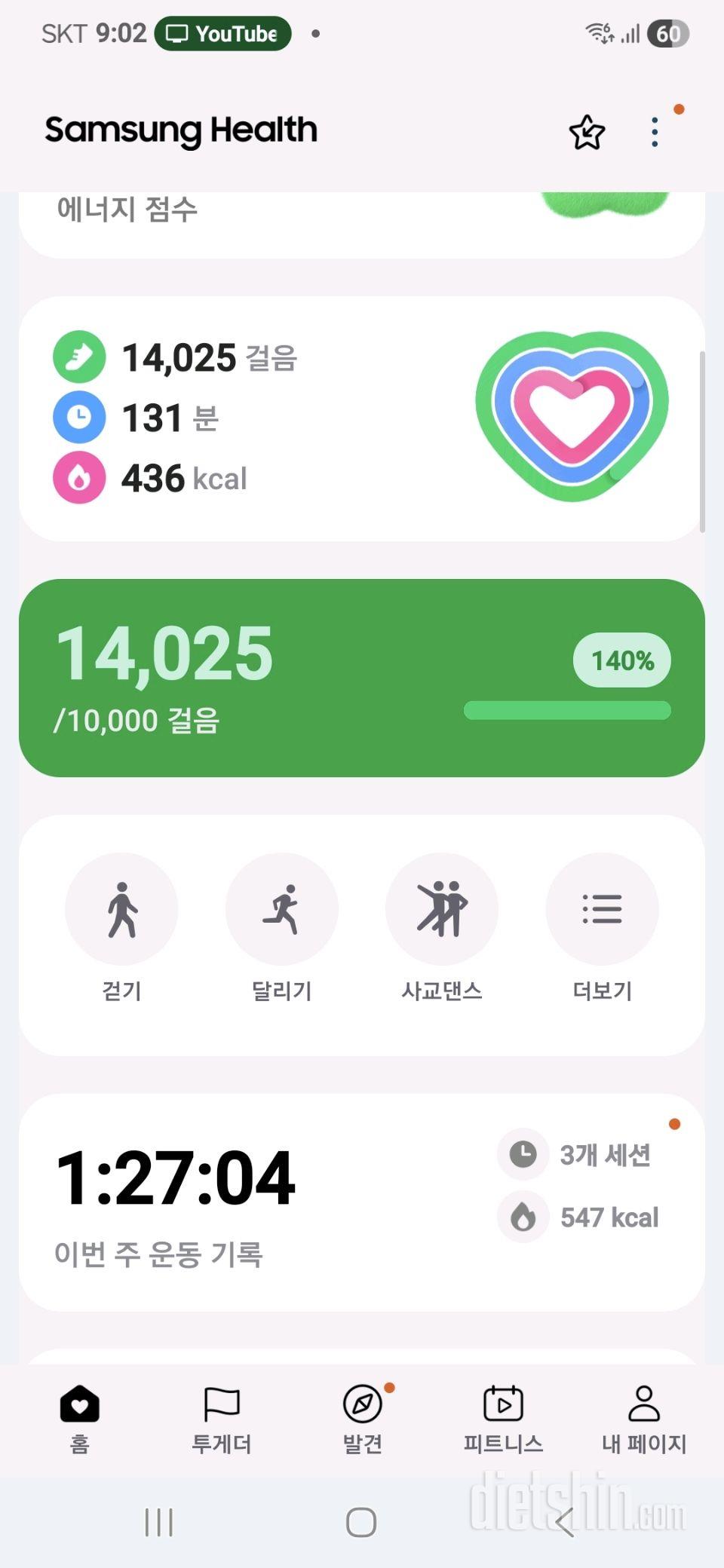Toggle the favorite star in the header
The image size is (724, 1568).
(x=587, y=131)
